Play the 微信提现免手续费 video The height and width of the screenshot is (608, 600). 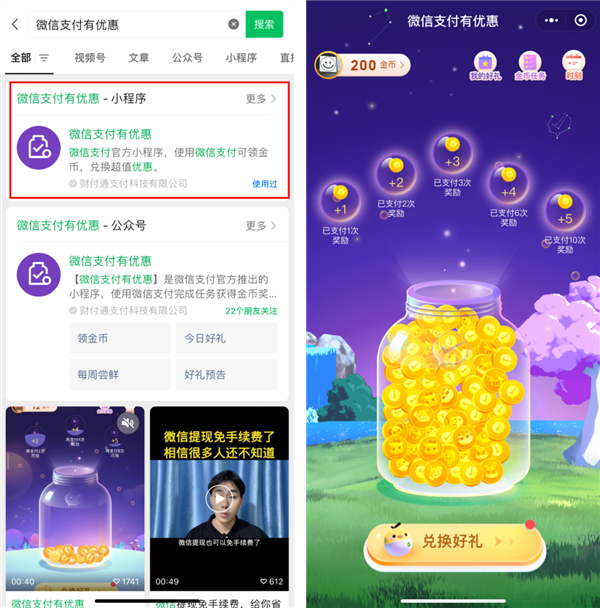(x=219, y=498)
